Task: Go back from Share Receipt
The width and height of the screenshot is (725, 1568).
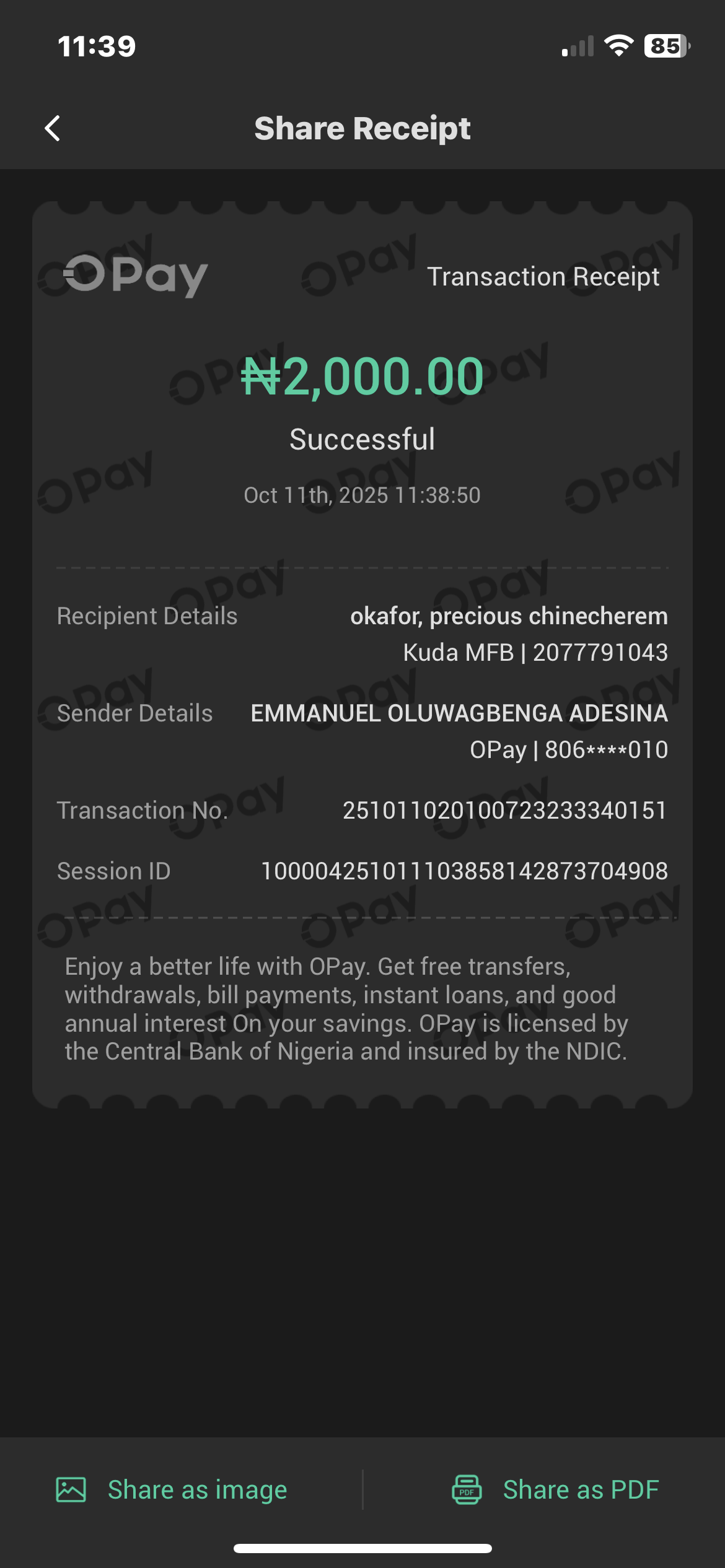Action: pyautogui.click(x=53, y=129)
